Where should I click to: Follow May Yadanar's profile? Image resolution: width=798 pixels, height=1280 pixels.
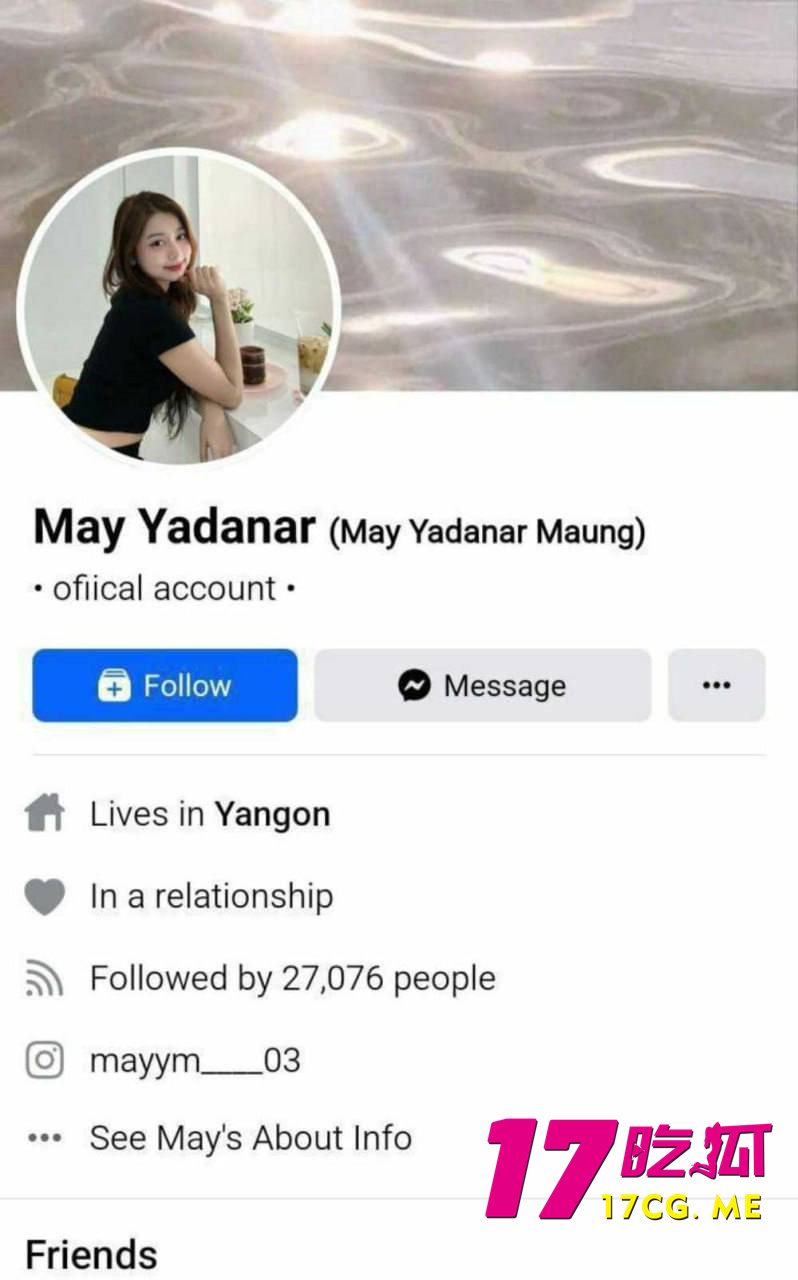165,686
